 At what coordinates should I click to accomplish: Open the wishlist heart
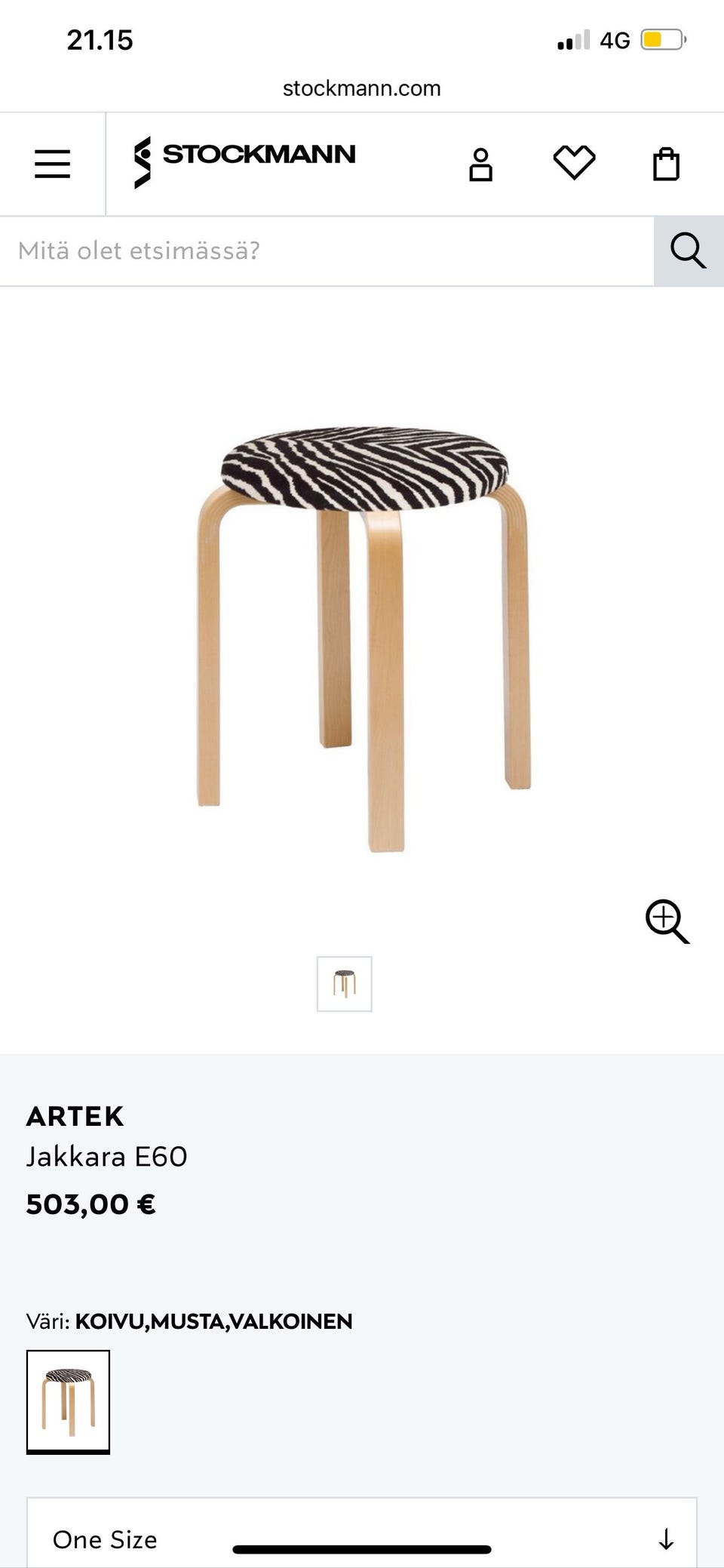point(574,162)
